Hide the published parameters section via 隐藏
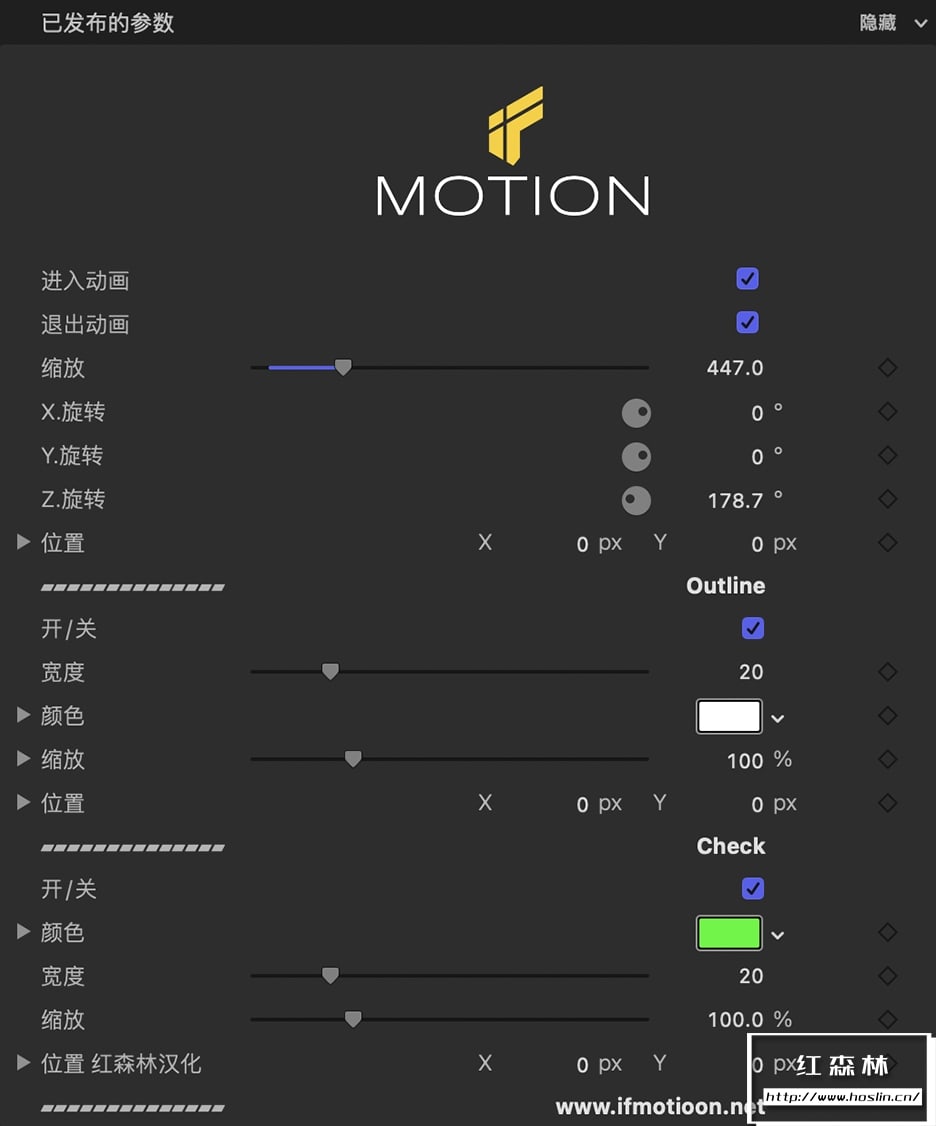Viewport: 936px width, 1126px height. click(x=878, y=23)
